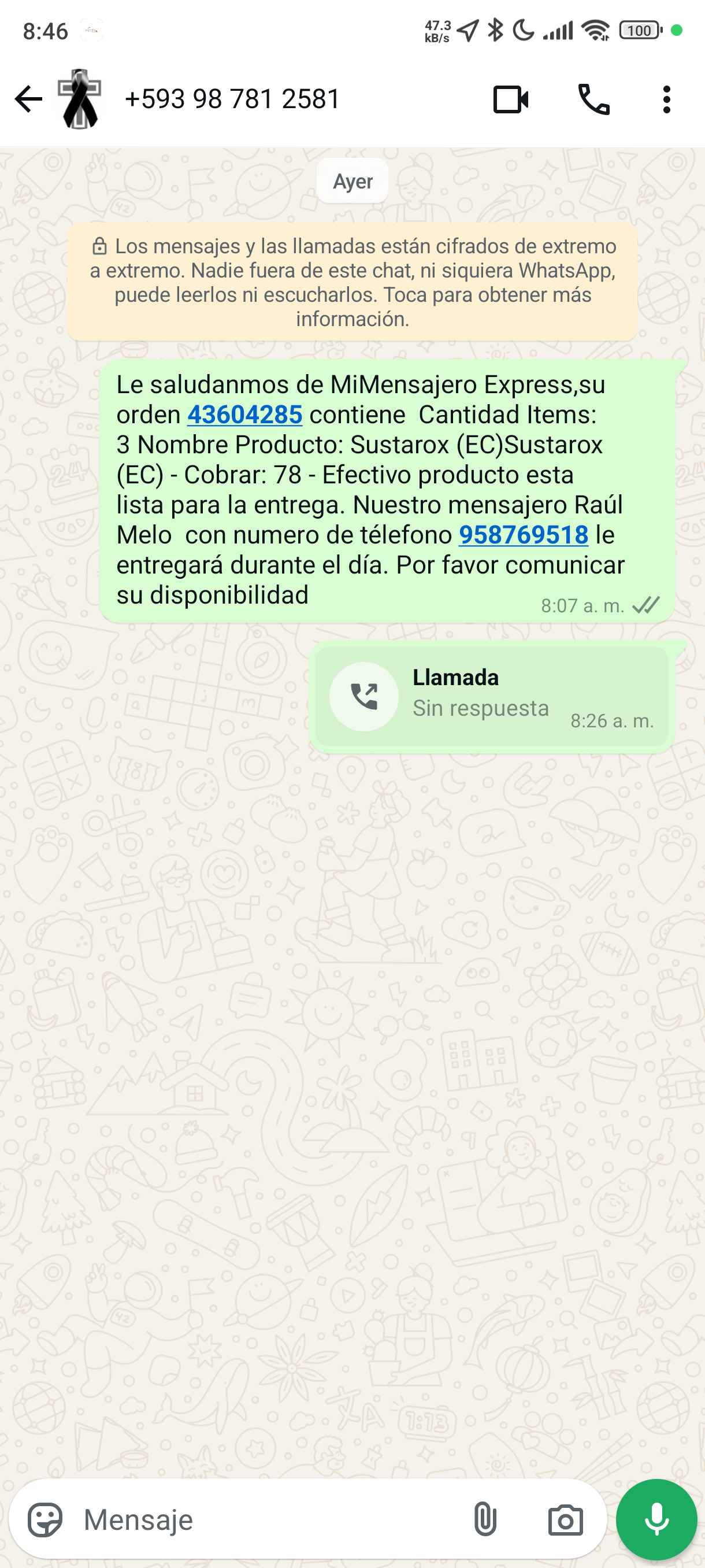Open the camera from the message bar
This screenshot has width=705, height=1568.
pos(565,1520)
